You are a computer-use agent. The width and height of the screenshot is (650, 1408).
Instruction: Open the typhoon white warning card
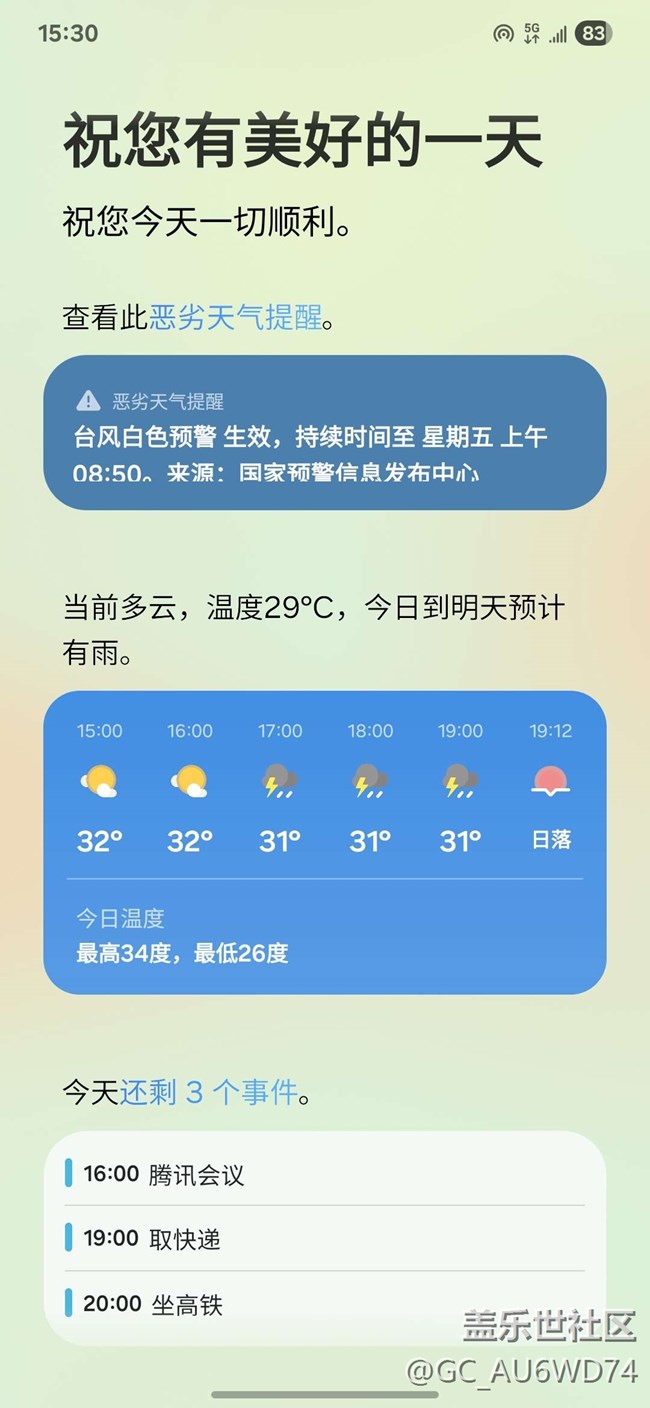pyautogui.click(x=324, y=433)
